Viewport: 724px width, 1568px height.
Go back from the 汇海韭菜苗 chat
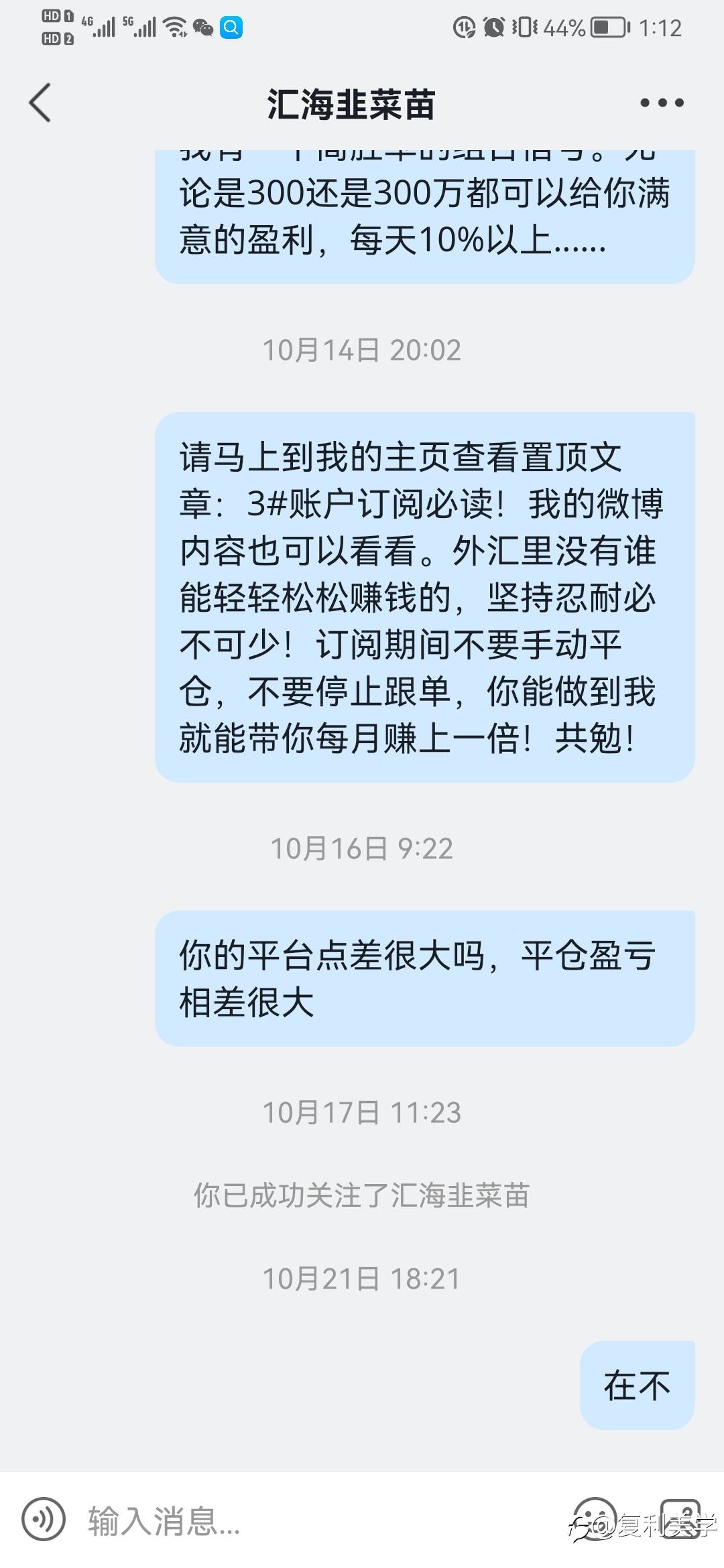(40, 103)
